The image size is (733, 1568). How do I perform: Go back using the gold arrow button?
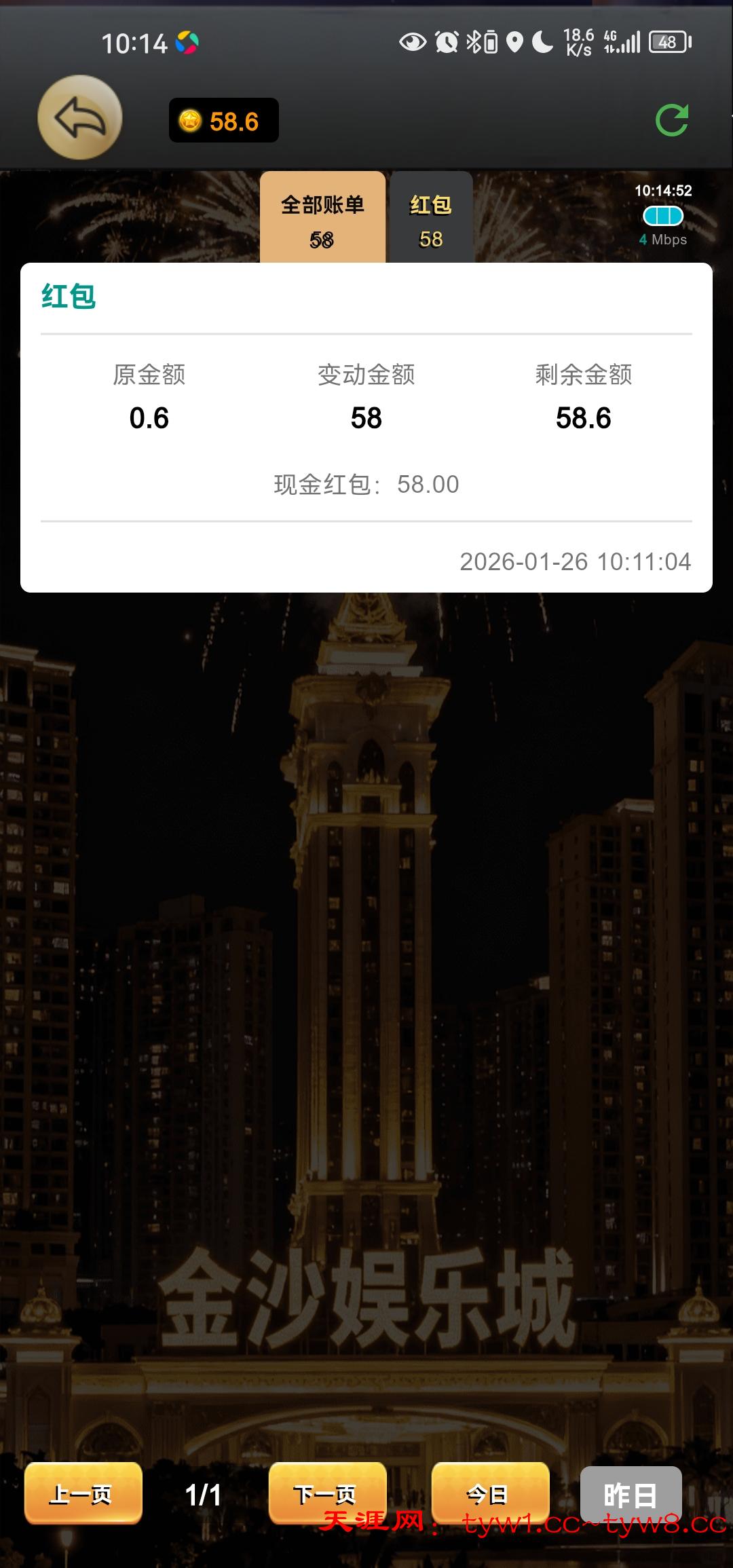pos(79,117)
